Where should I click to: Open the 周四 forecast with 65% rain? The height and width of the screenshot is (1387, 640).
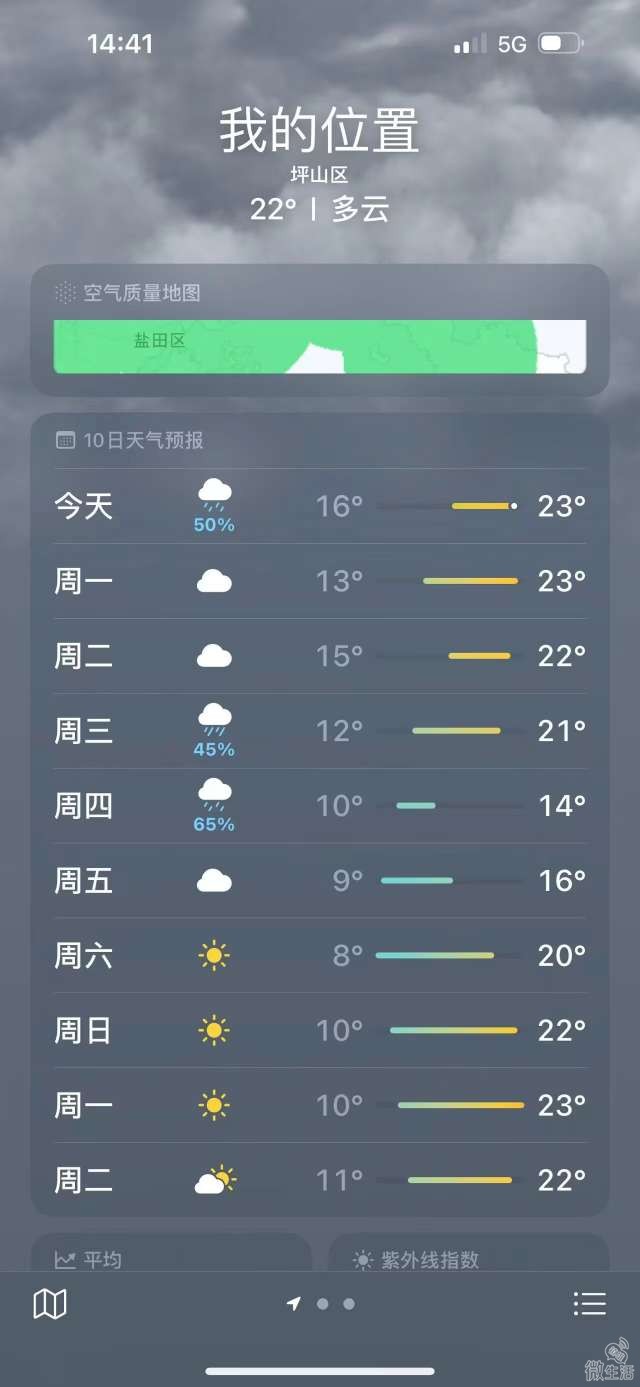(319, 806)
